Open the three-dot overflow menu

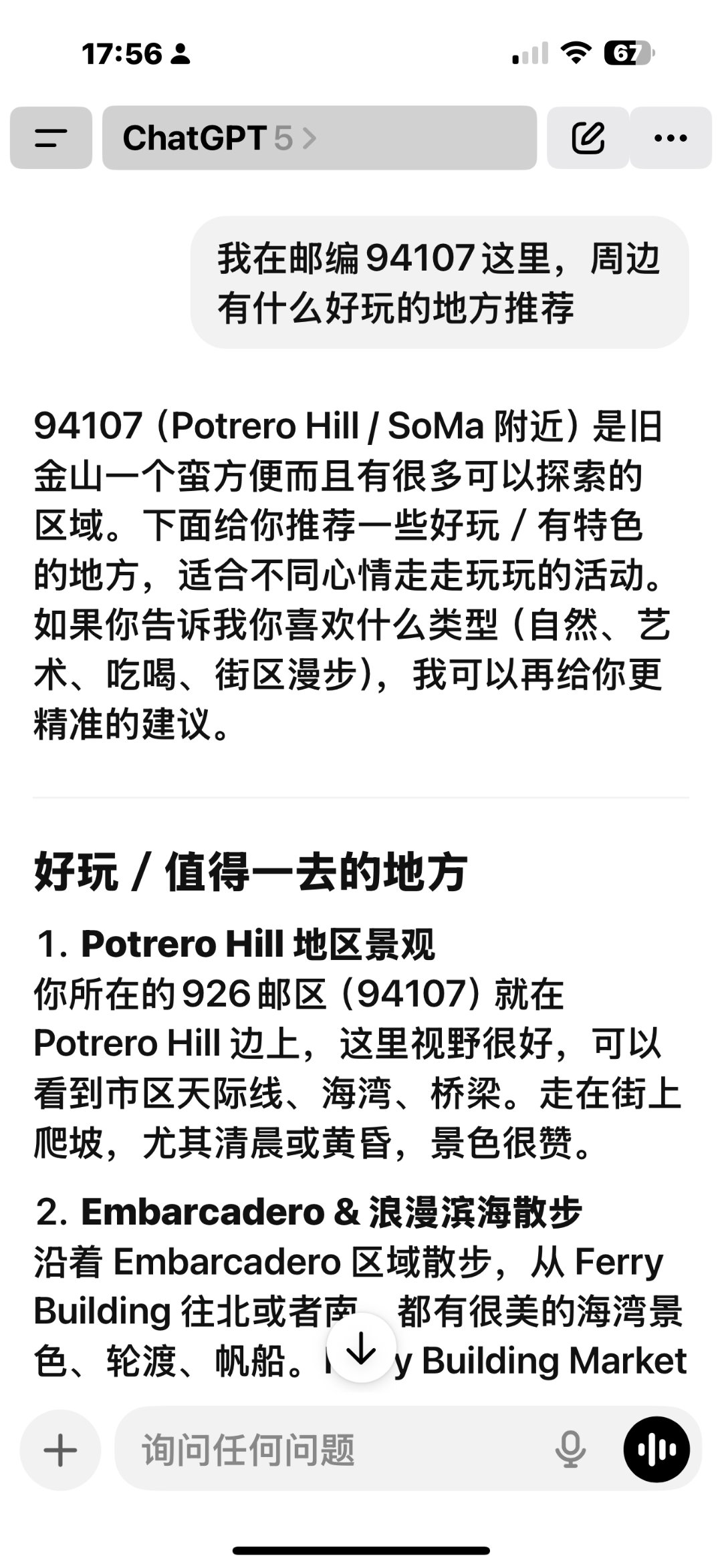(x=671, y=138)
